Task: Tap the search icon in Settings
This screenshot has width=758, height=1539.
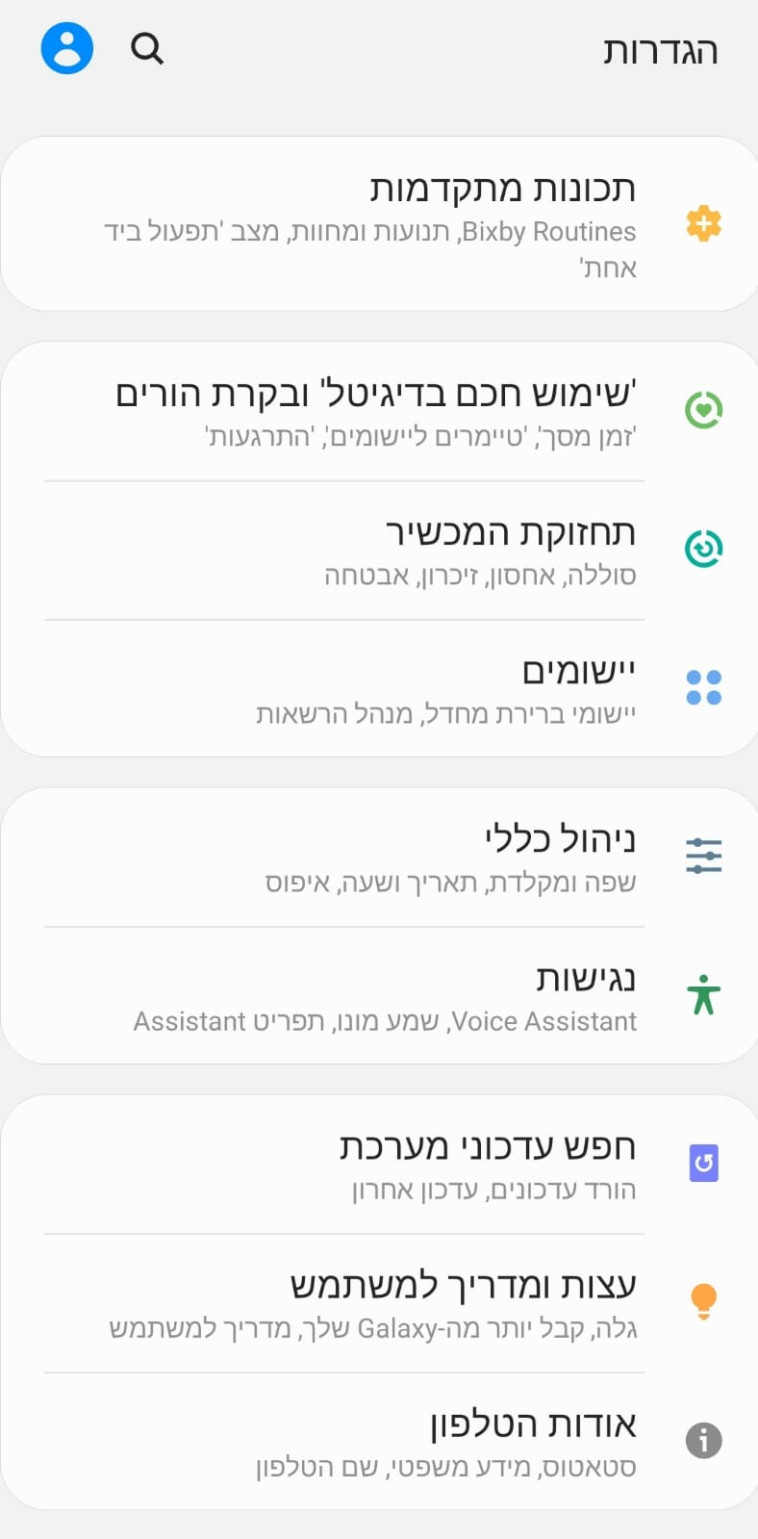Action: (x=147, y=46)
